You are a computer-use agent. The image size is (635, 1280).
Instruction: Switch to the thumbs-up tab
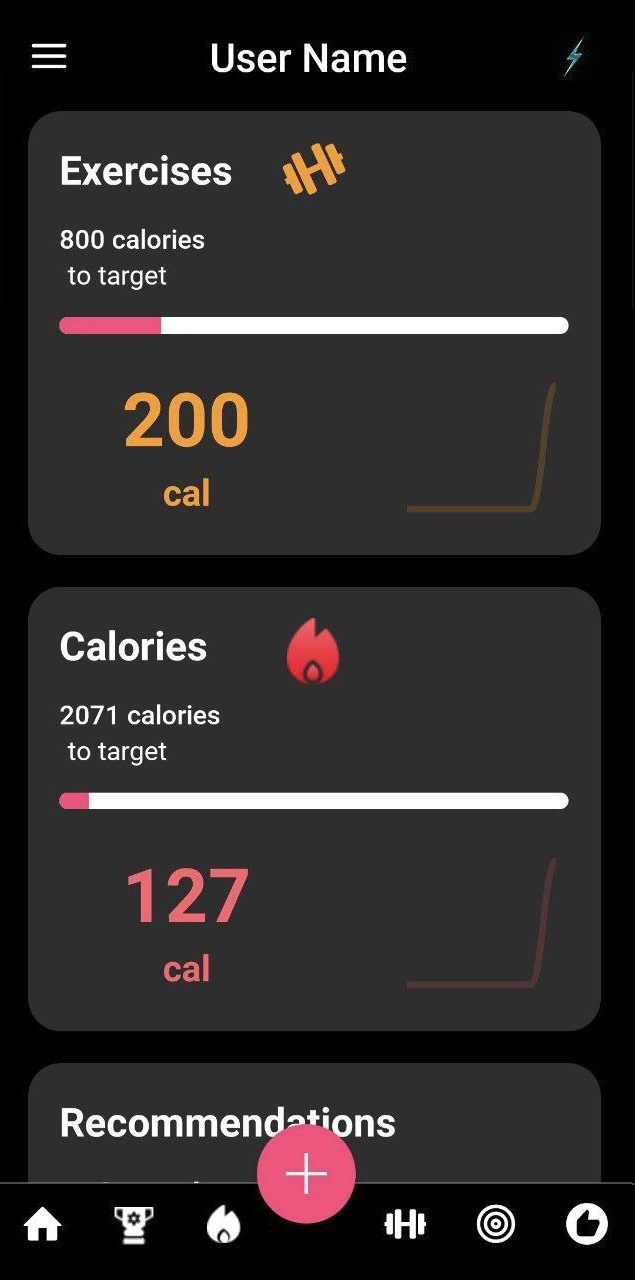click(x=587, y=1224)
